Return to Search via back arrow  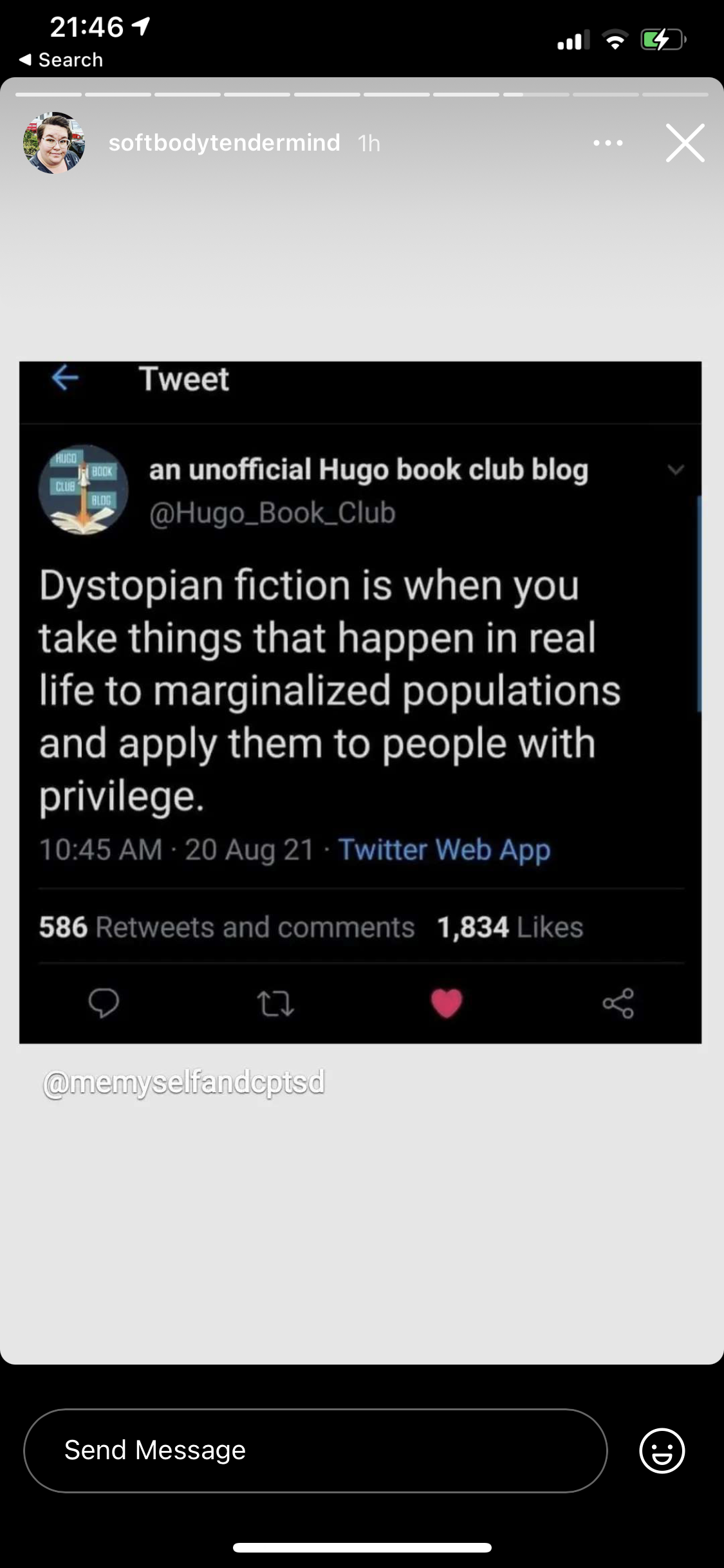point(61,60)
